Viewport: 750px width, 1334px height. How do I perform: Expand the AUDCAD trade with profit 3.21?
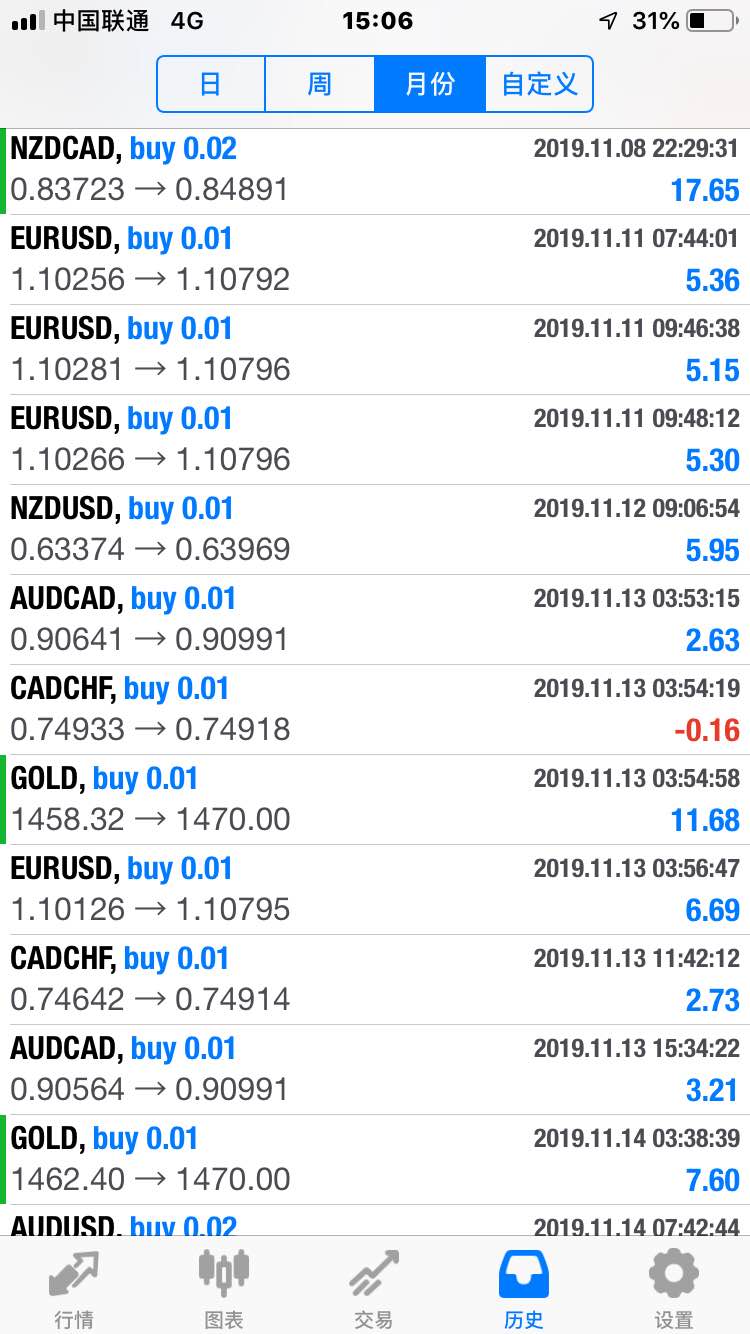(375, 1070)
